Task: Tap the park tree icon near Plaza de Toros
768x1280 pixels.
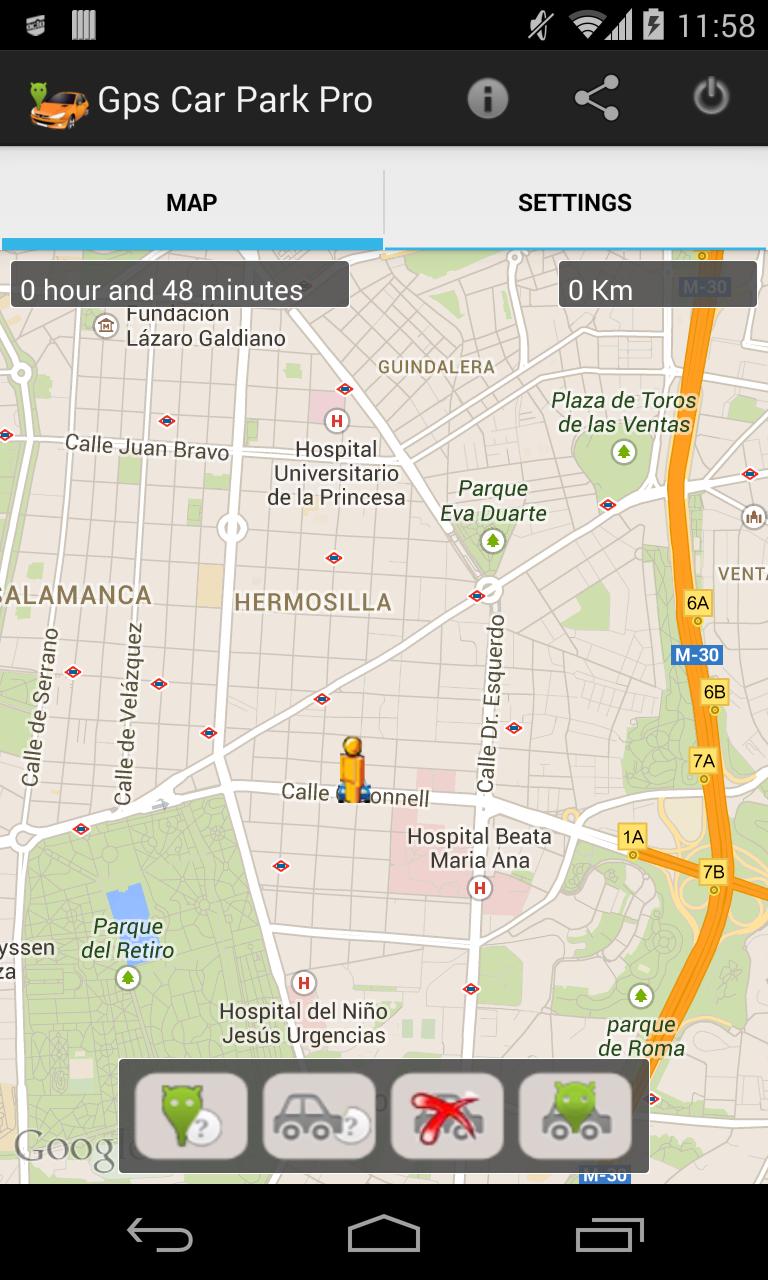Action: coord(626,452)
